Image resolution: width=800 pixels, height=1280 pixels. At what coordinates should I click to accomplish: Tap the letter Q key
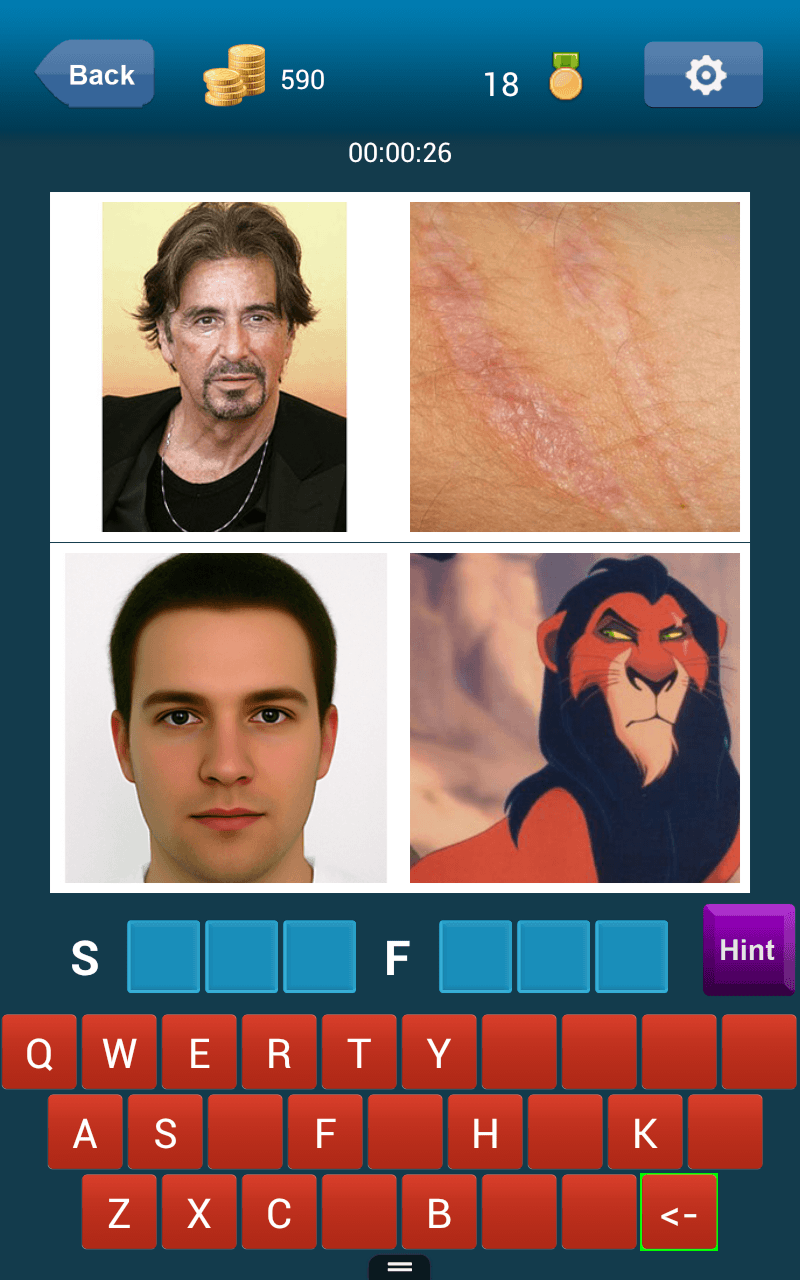click(39, 1052)
